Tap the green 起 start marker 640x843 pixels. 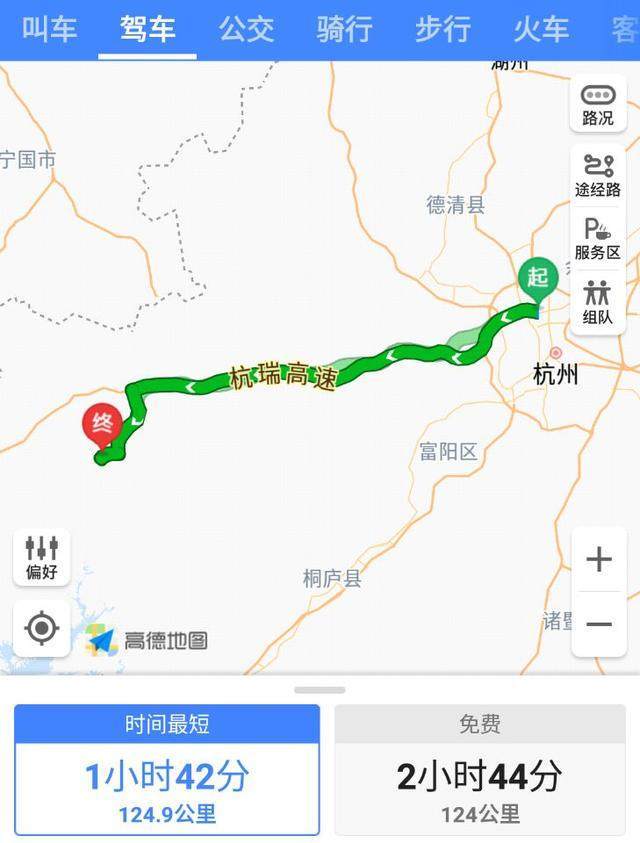point(538,277)
